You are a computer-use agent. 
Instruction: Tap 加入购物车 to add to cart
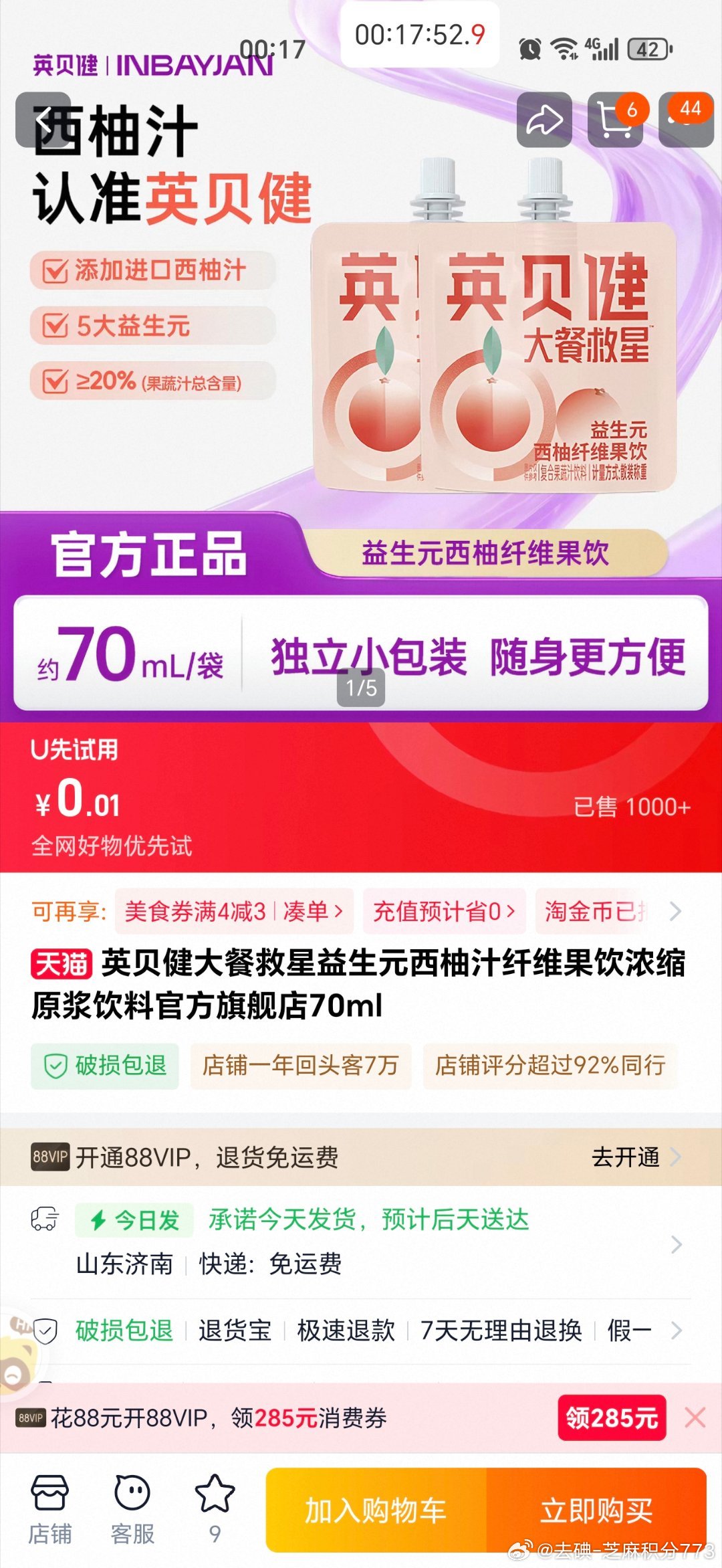click(x=376, y=1510)
